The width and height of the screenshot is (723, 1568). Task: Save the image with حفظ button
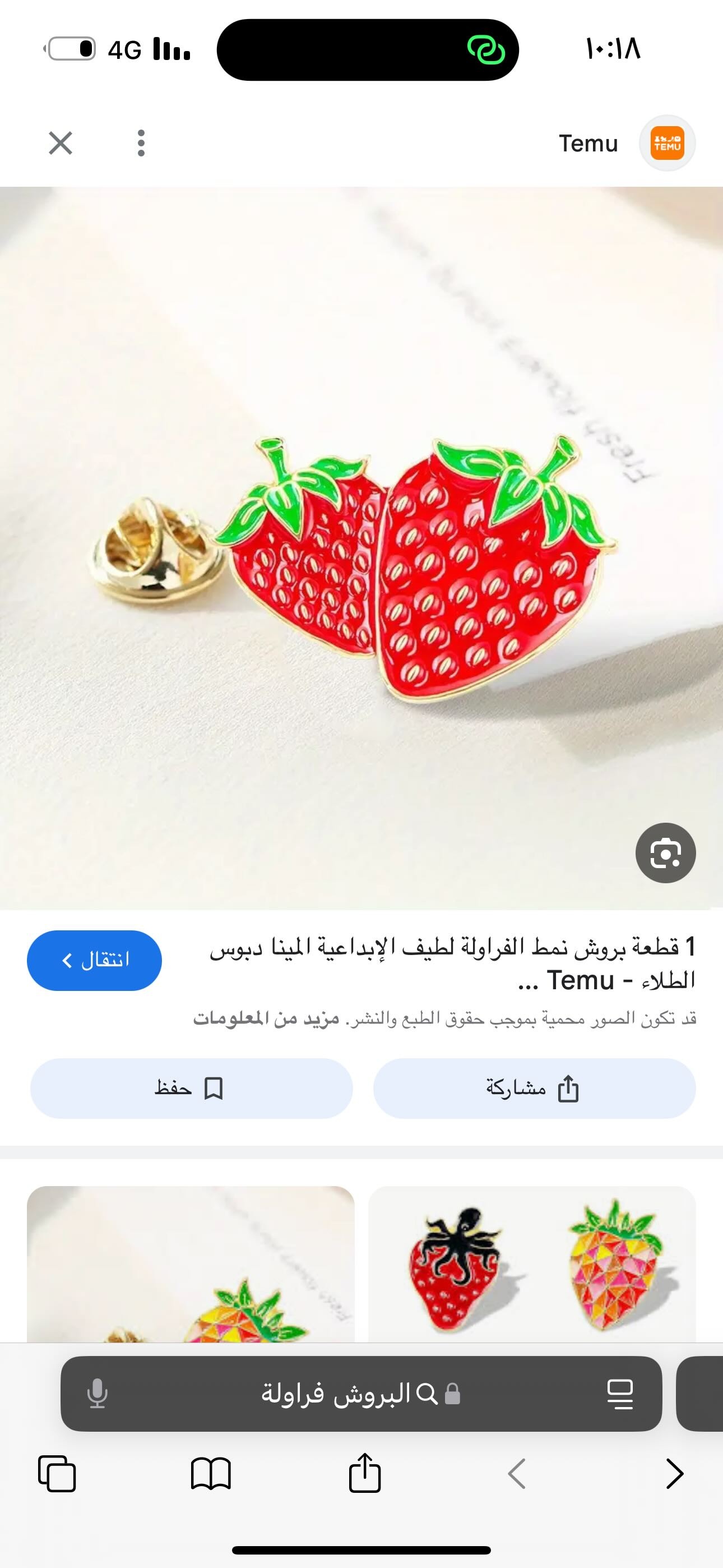[x=191, y=1089]
